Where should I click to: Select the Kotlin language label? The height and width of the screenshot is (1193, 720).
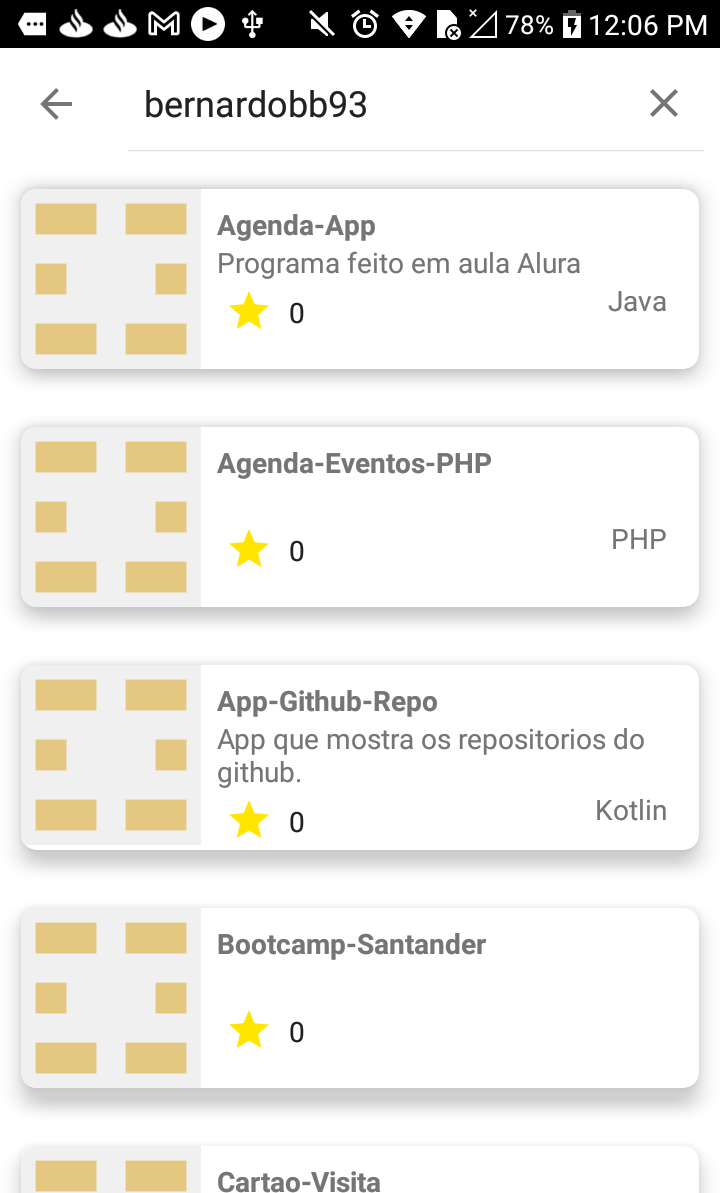click(631, 810)
